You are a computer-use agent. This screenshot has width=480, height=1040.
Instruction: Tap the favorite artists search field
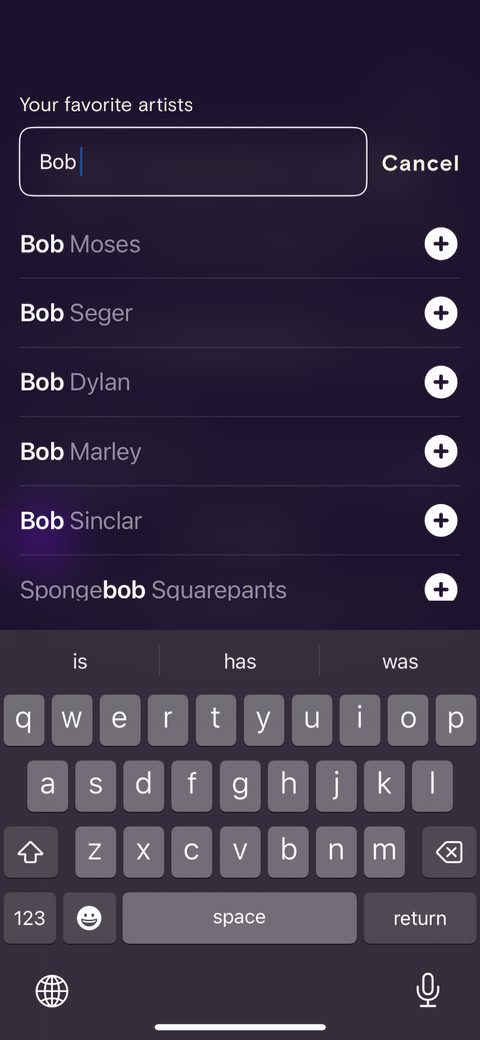(x=193, y=162)
